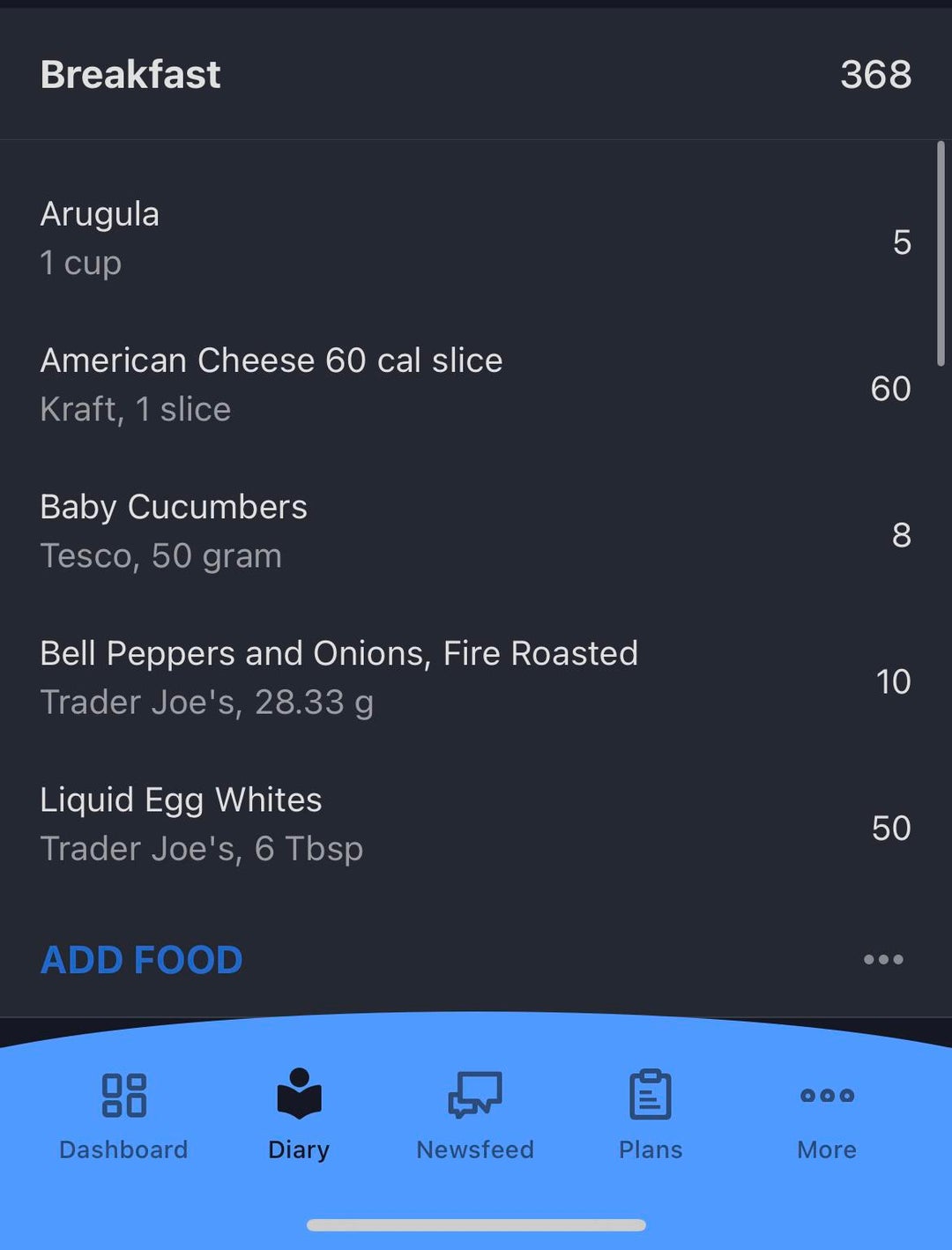This screenshot has width=952, height=1250.
Task: Open the More tab
Action: (x=827, y=1114)
